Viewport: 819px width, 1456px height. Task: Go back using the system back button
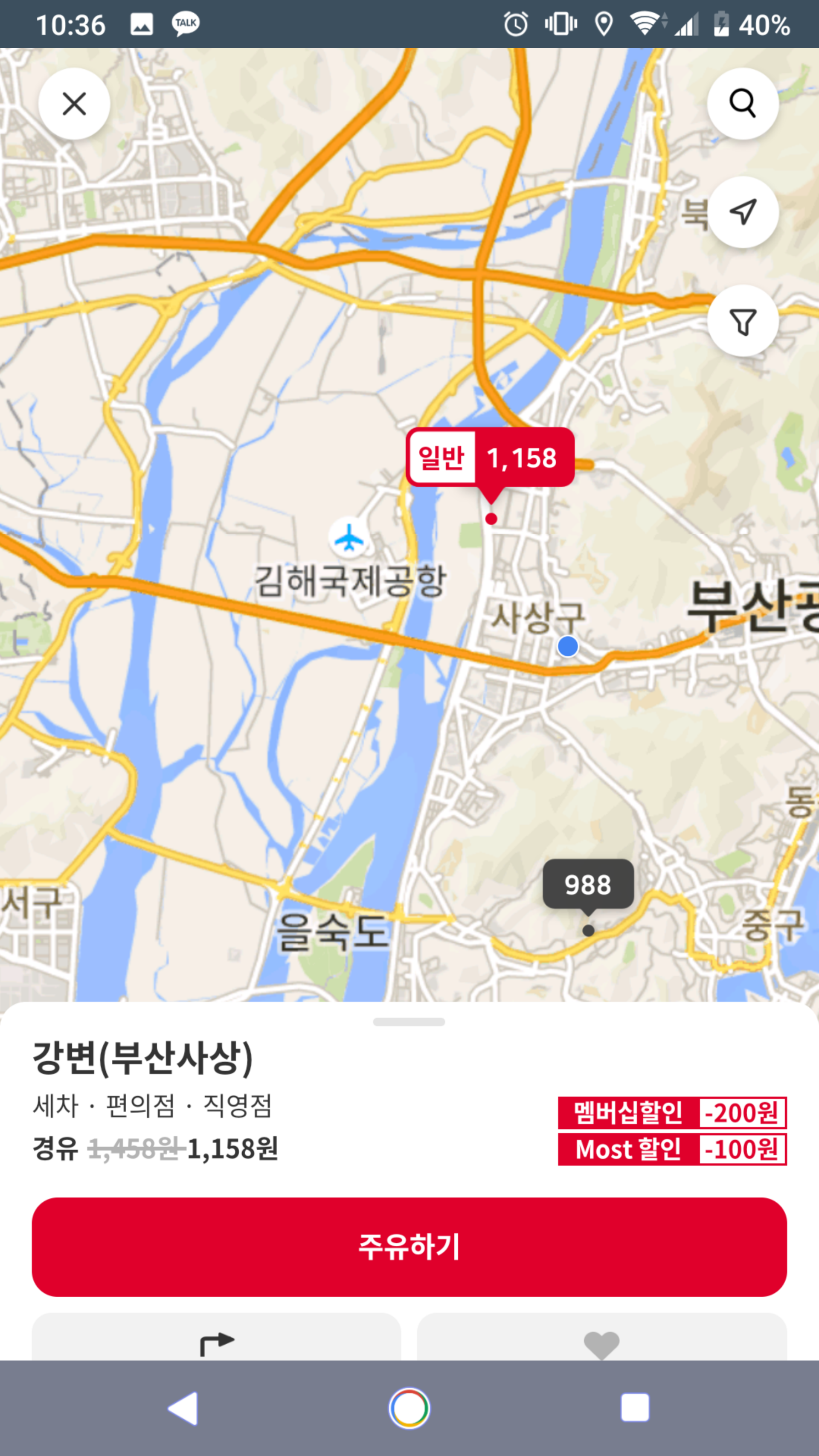183,1408
